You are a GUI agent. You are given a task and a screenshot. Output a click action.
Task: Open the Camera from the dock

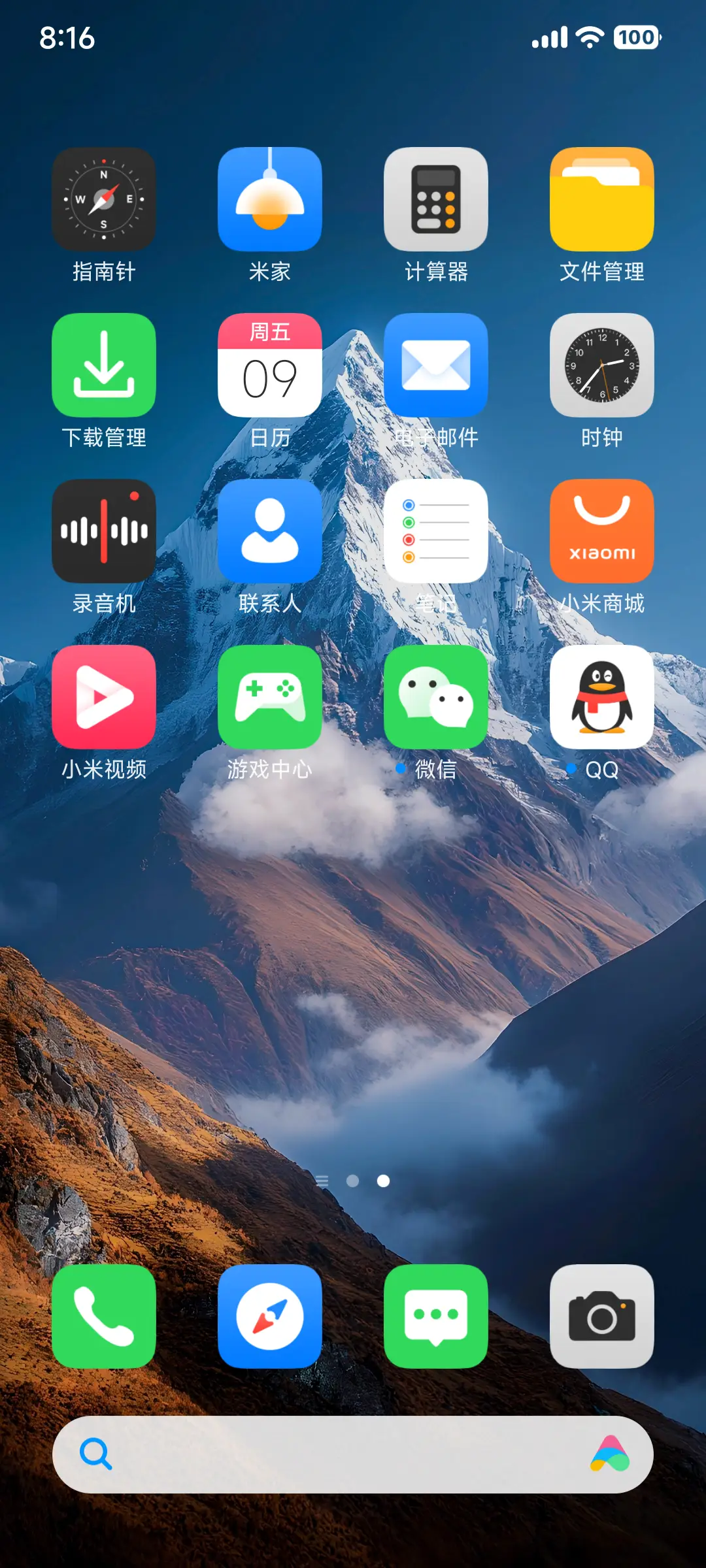tap(601, 1316)
